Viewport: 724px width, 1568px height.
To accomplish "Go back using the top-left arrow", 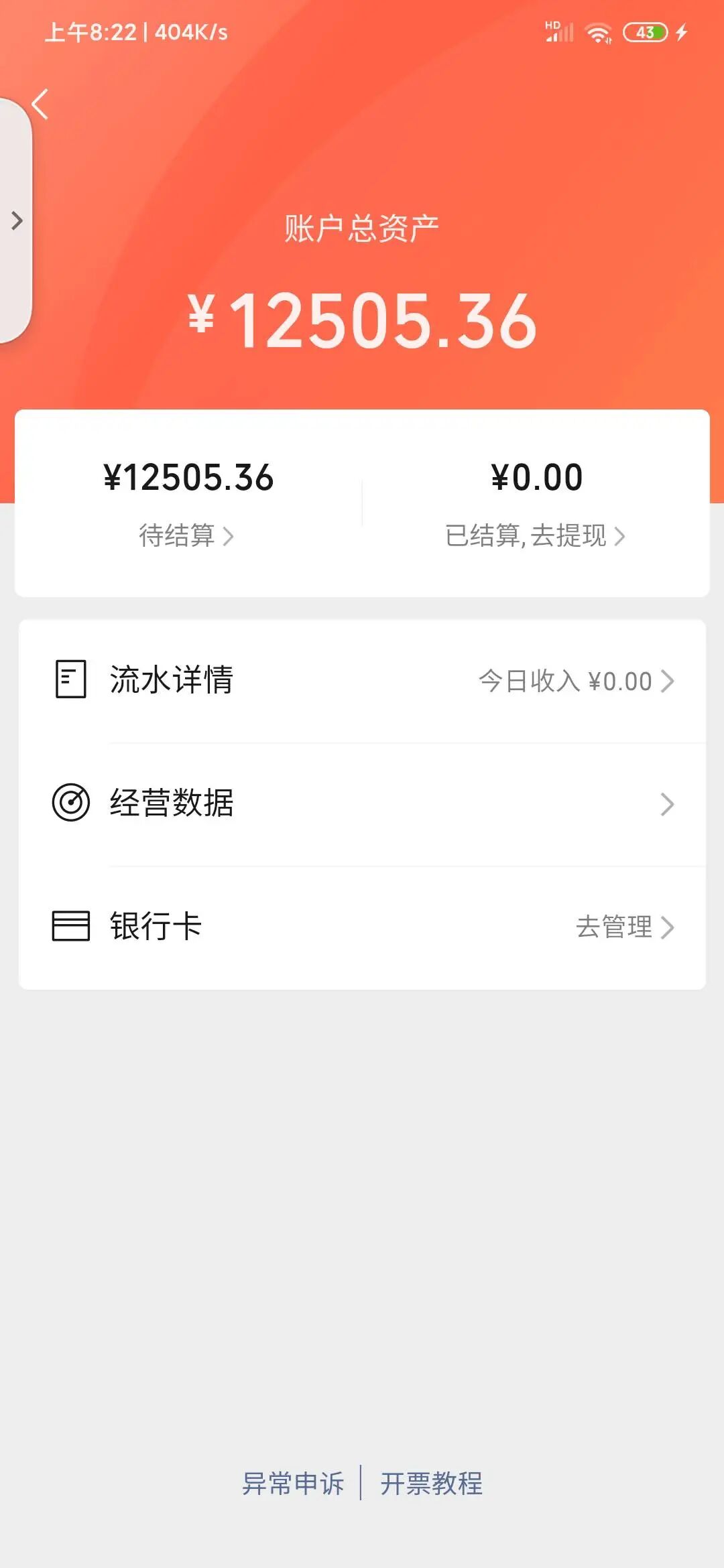I will pyautogui.click(x=40, y=105).
